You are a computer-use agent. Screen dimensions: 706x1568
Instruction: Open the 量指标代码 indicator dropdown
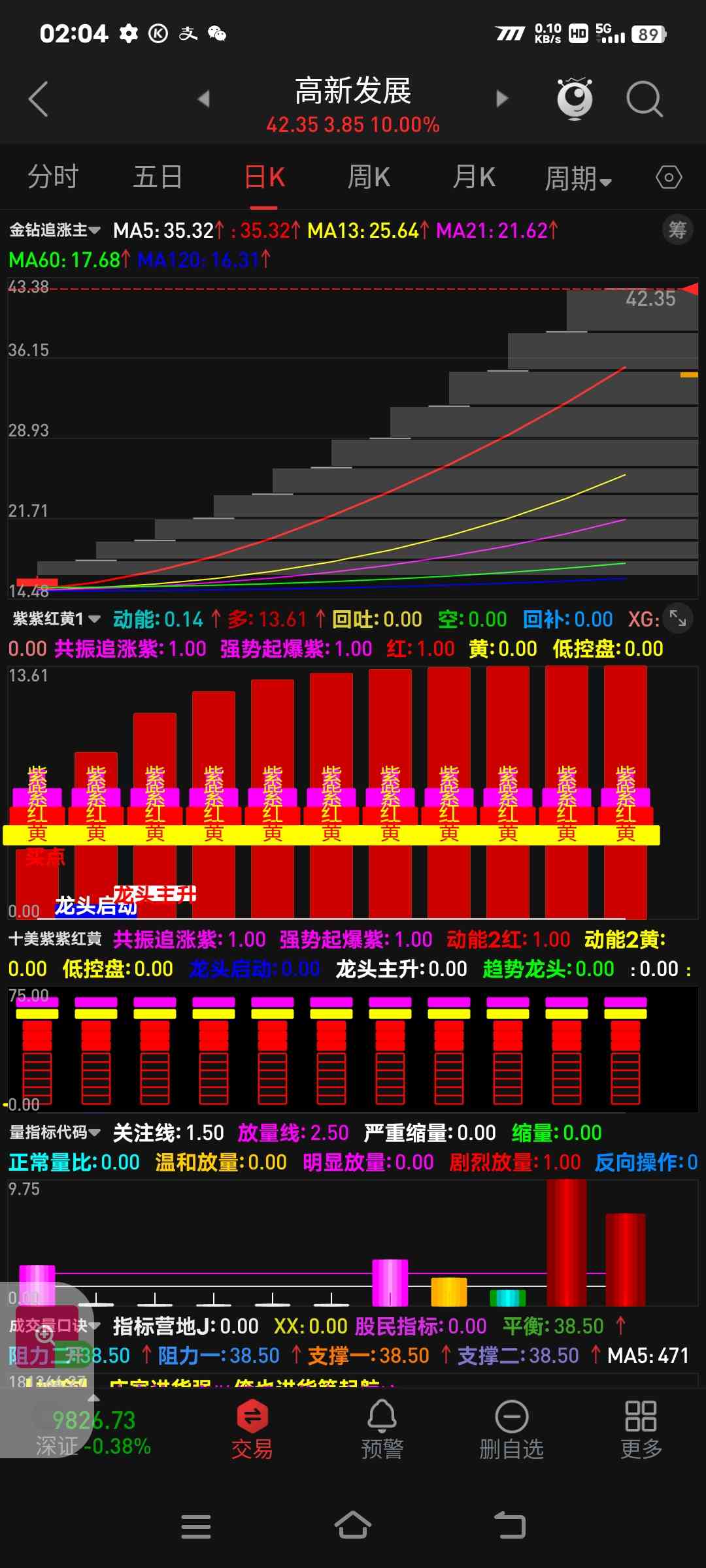[x=55, y=1132]
